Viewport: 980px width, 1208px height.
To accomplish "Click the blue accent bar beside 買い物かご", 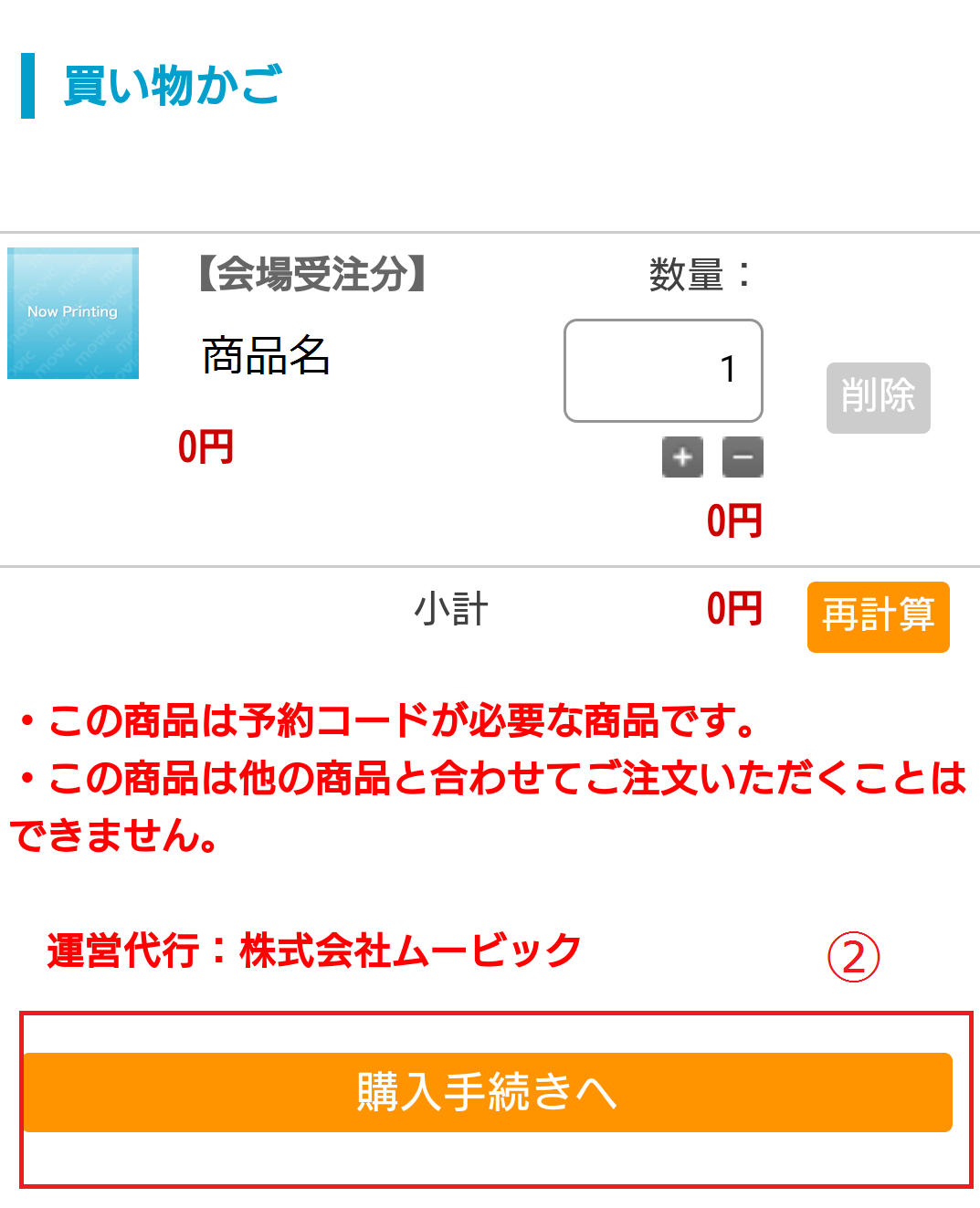I will click(x=30, y=87).
